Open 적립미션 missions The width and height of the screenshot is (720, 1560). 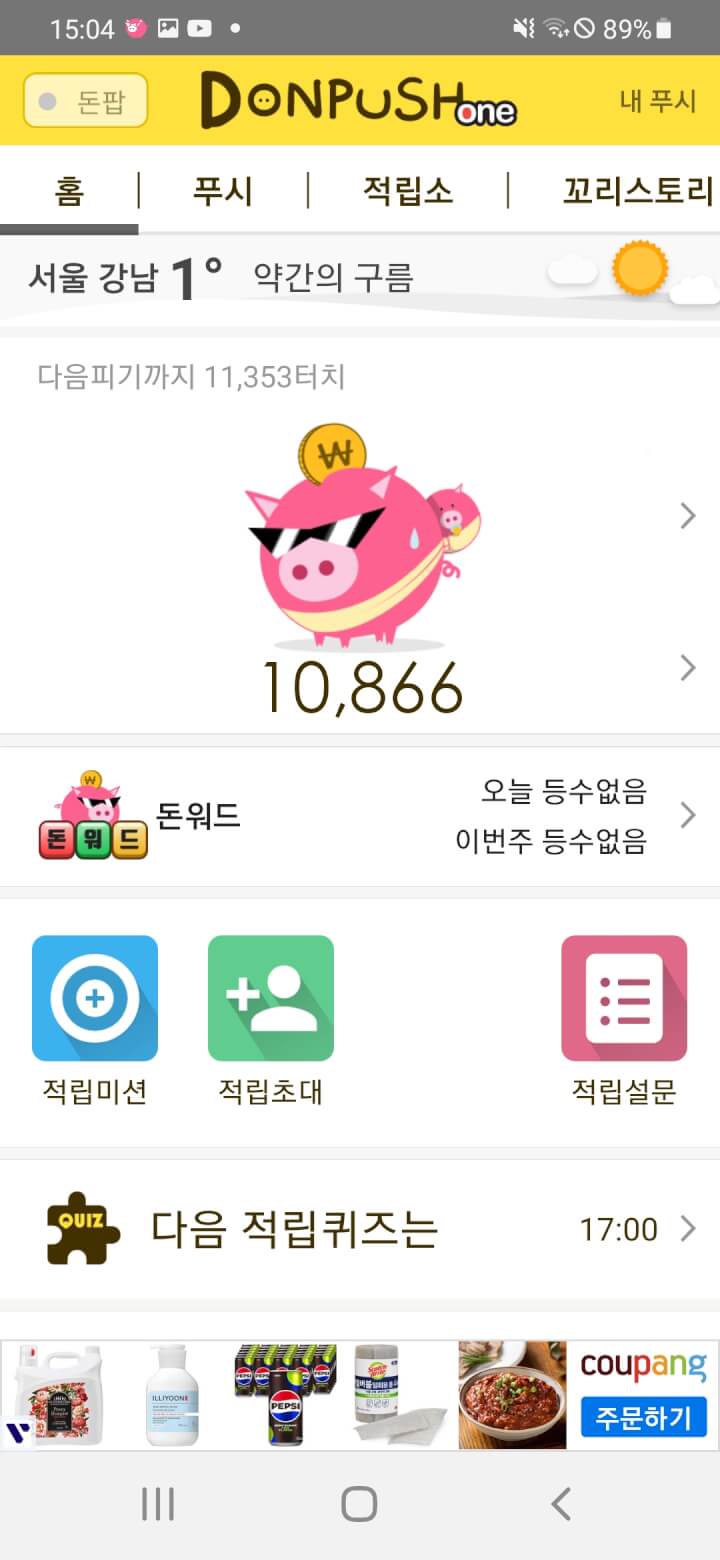tap(95, 1018)
